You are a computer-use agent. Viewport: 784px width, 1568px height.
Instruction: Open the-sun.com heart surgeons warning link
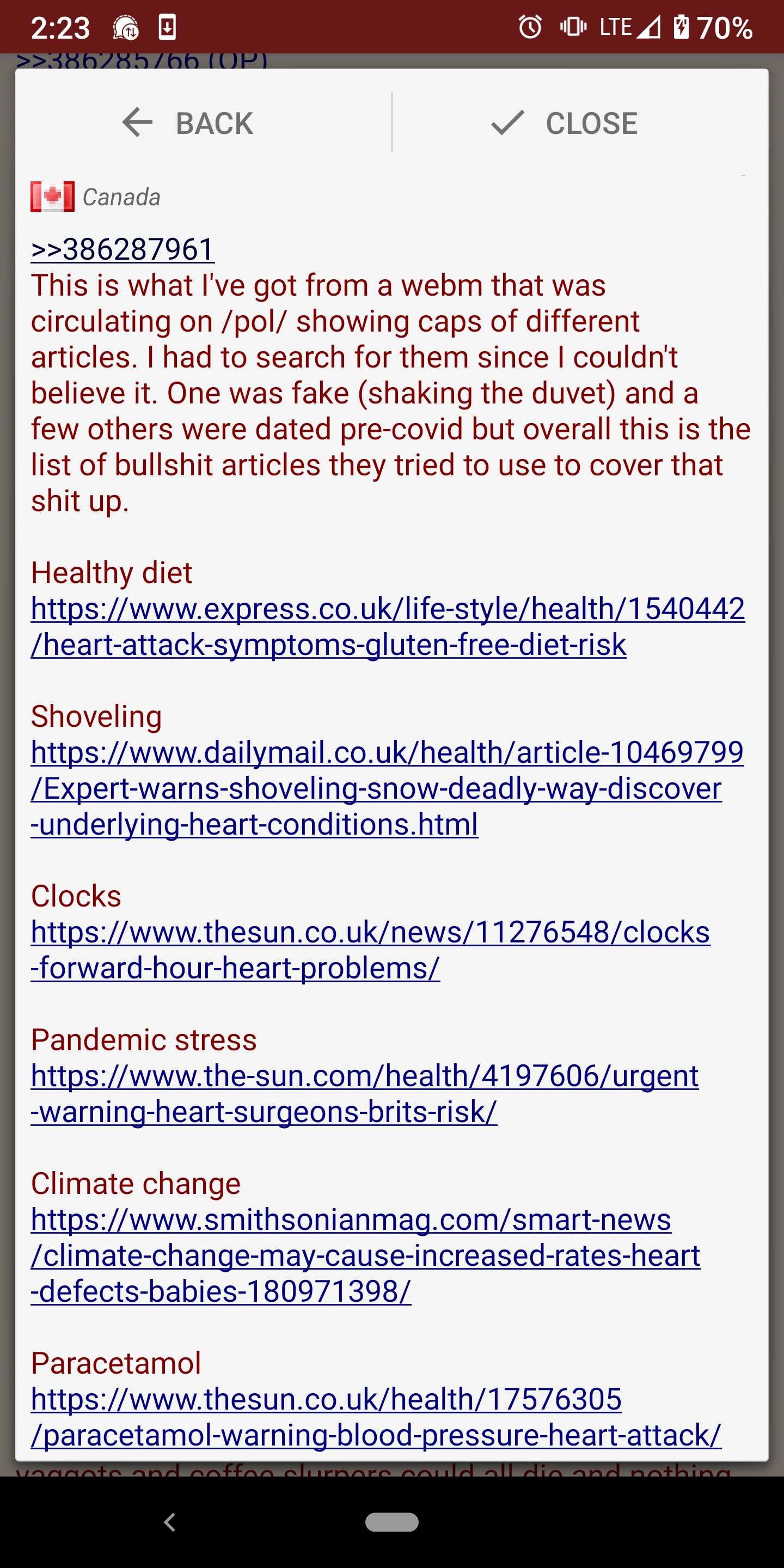(x=365, y=1094)
